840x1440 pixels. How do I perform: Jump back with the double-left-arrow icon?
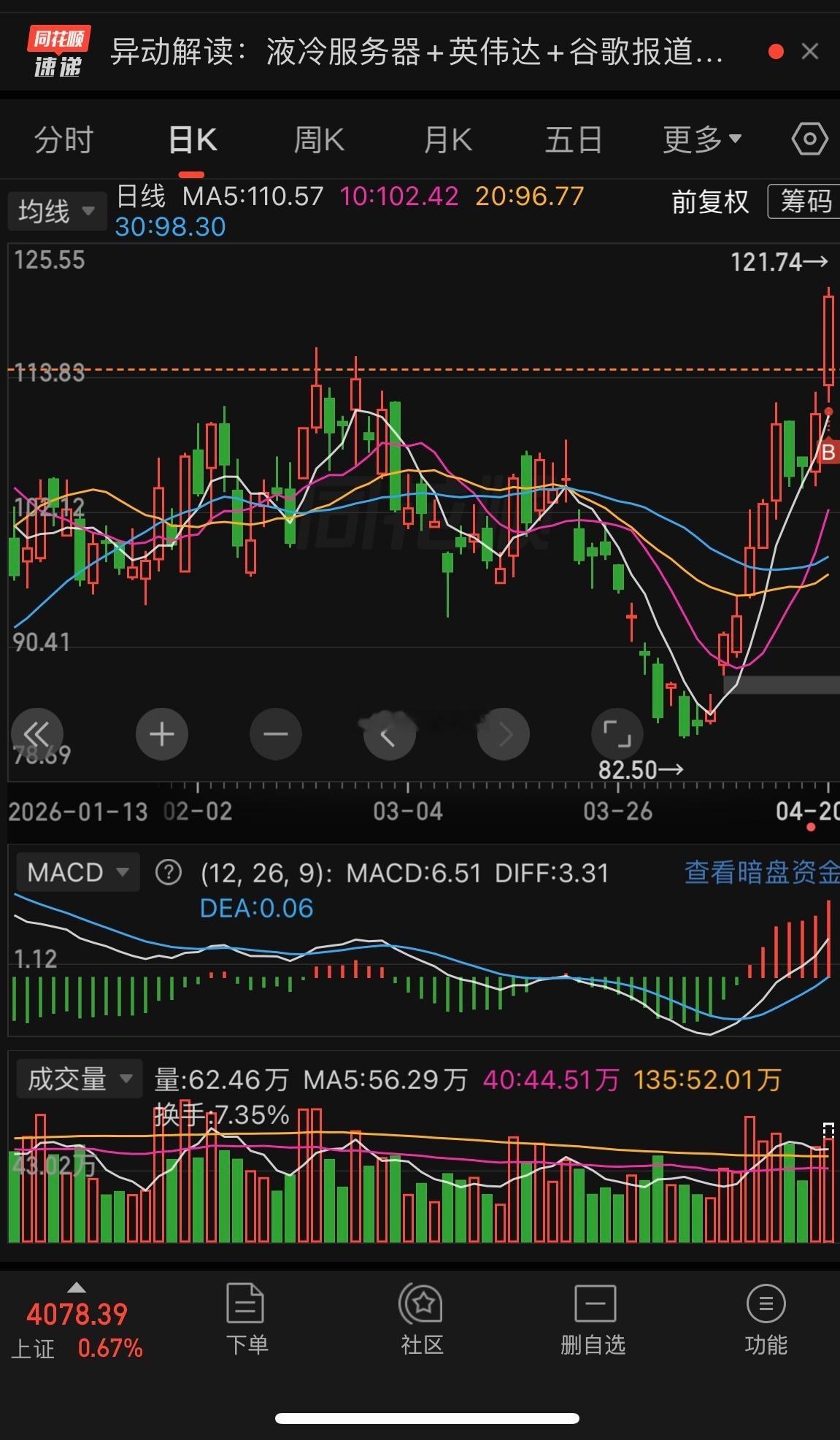coord(38,734)
